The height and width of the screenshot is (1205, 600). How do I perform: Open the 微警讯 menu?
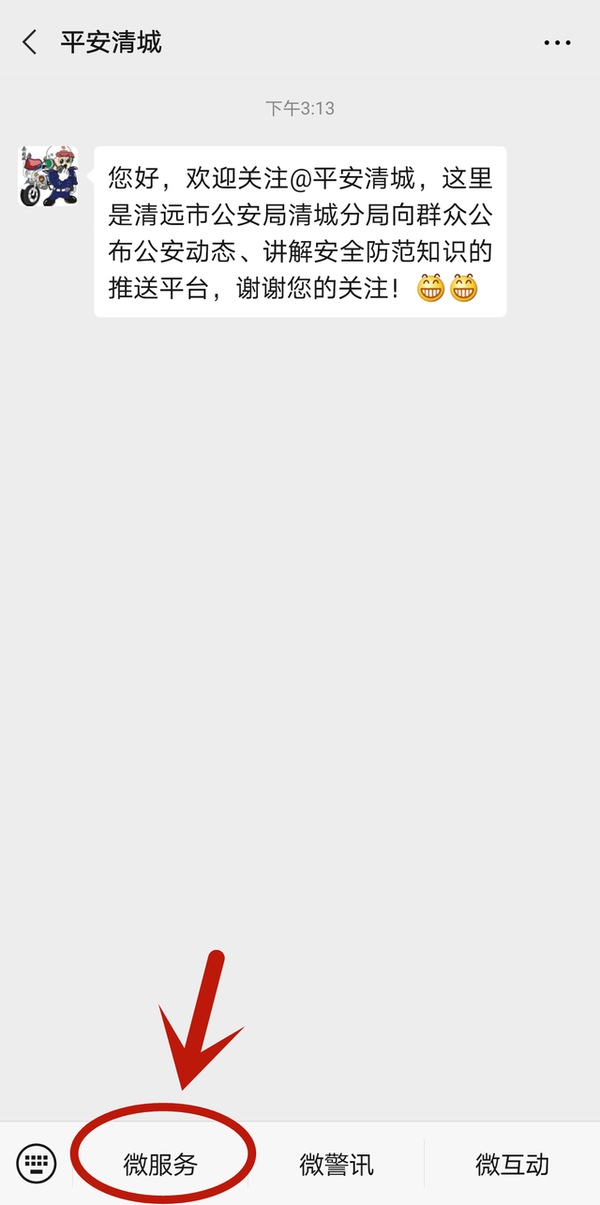click(336, 1164)
